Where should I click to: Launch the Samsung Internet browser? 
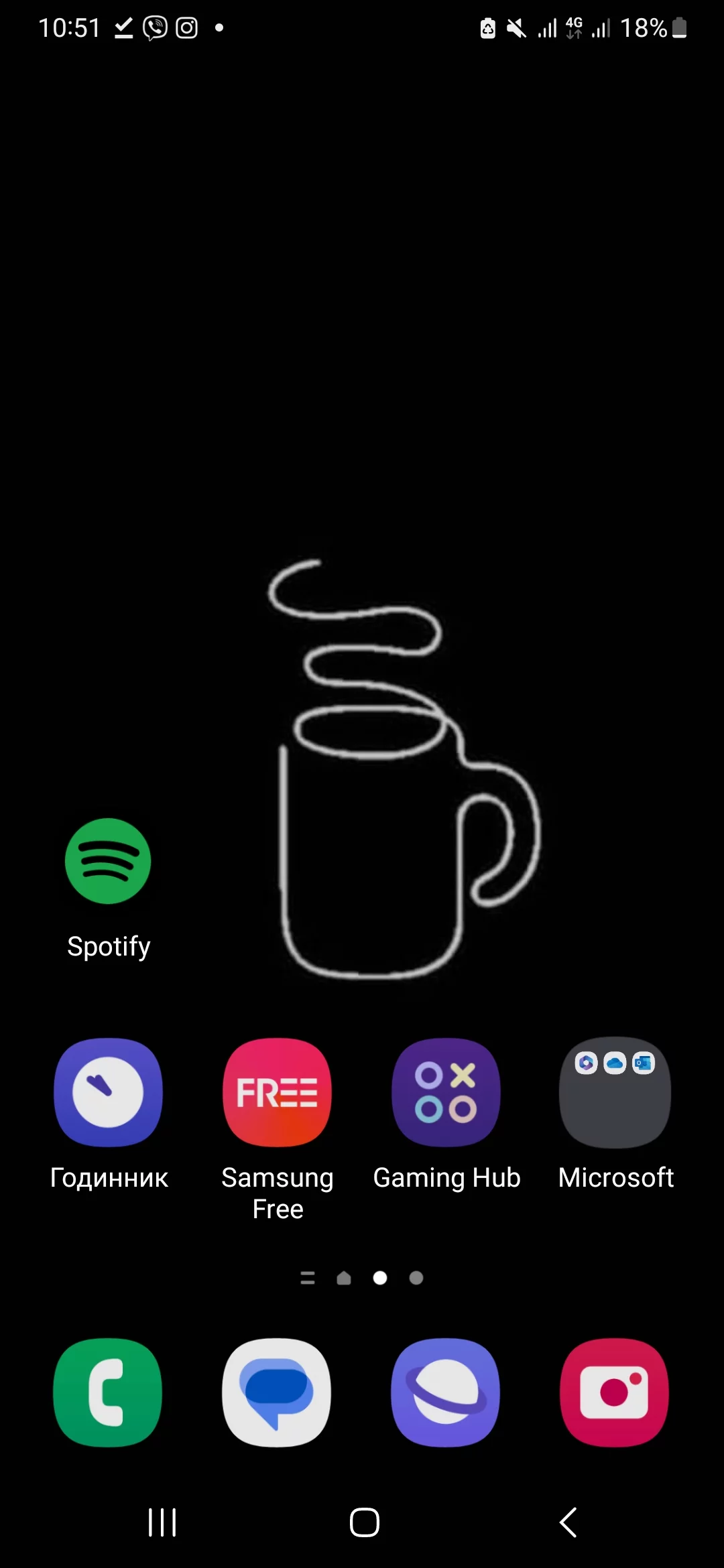click(x=446, y=1392)
